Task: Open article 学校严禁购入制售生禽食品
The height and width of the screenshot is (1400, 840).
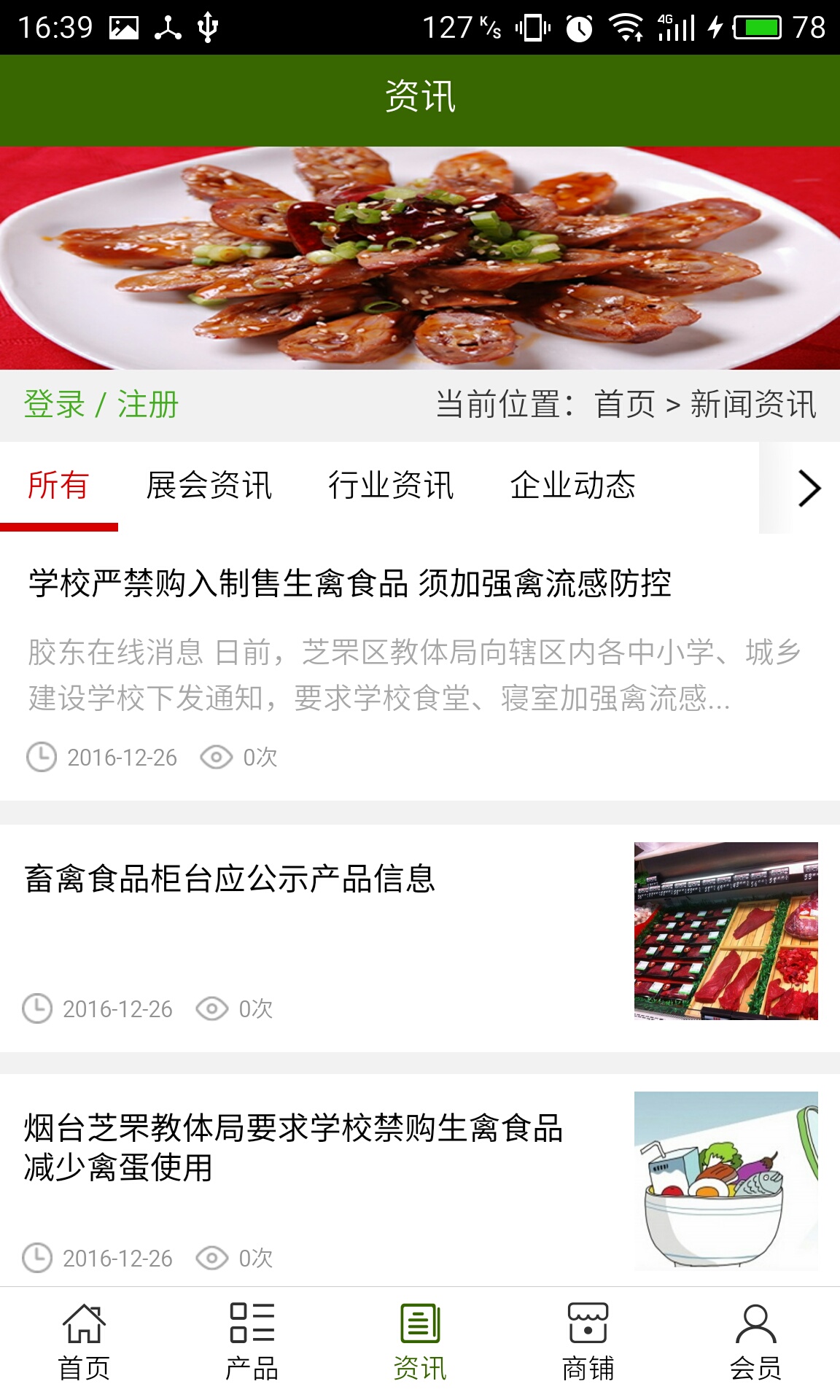Action: (350, 584)
